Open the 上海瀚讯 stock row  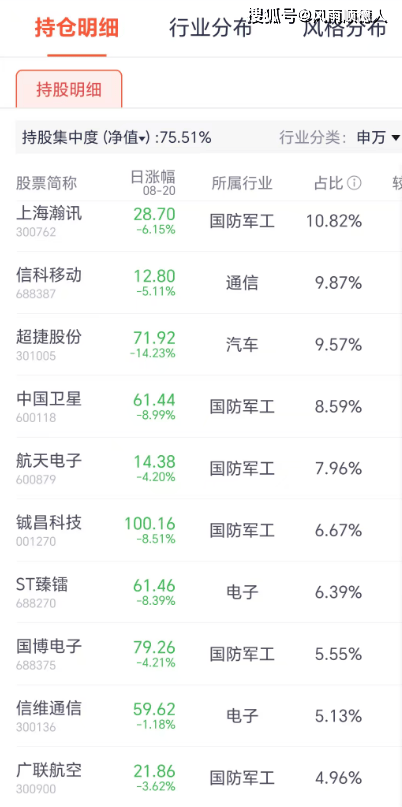coord(201,221)
